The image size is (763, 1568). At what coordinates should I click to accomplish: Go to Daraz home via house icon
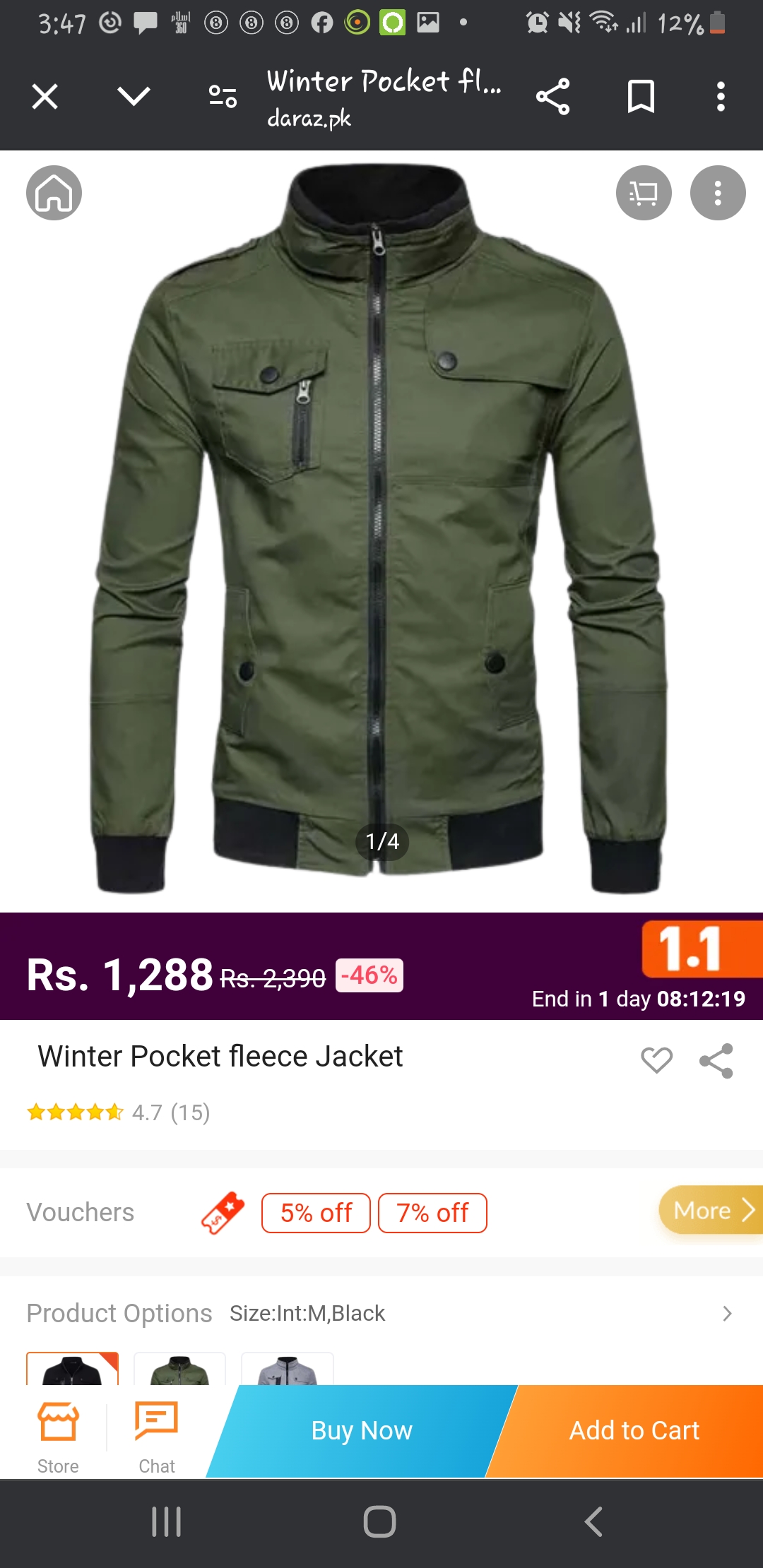54,193
